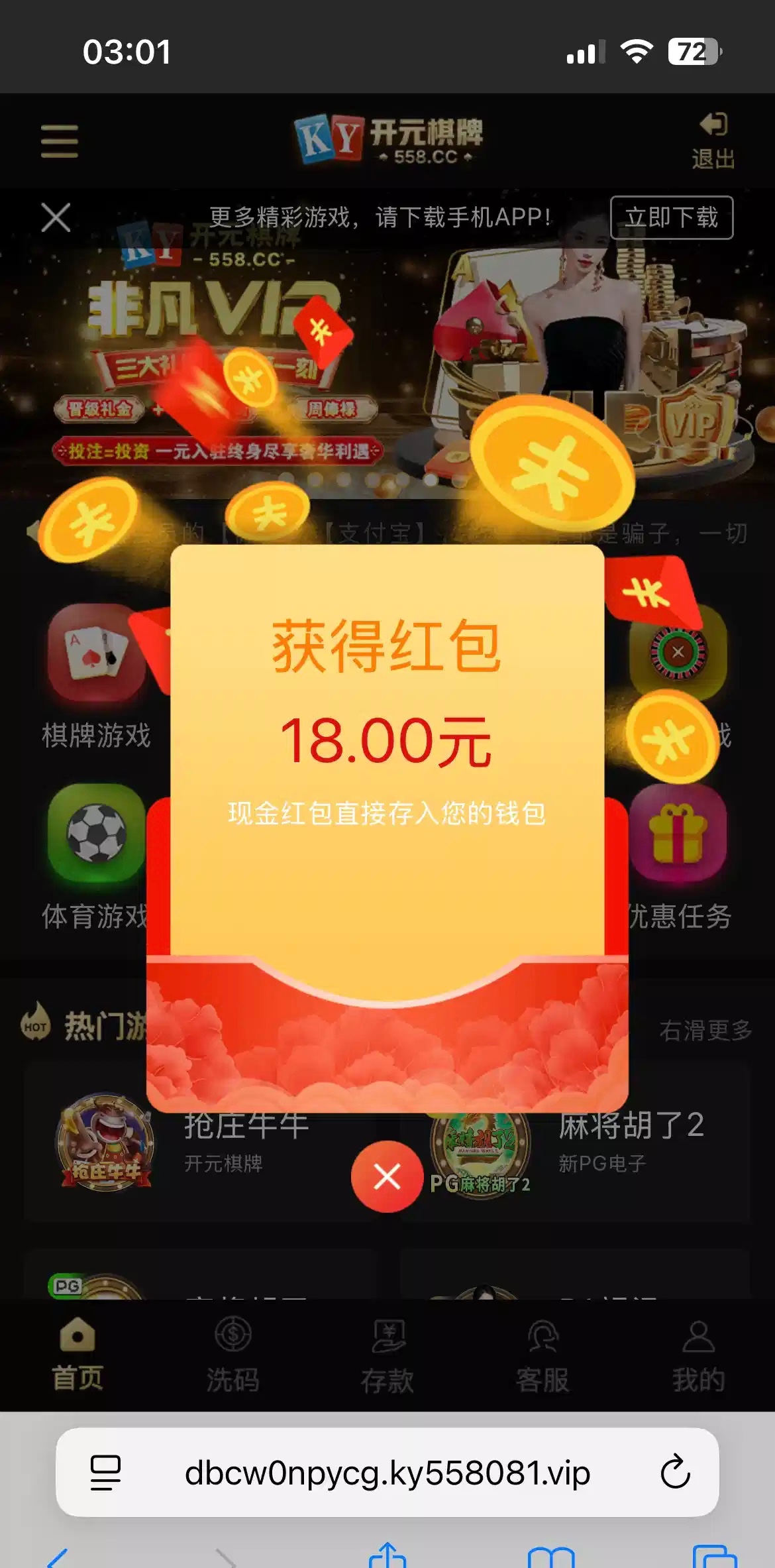
Task: Open 棋牌游戏 category
Action: (96, 676)
